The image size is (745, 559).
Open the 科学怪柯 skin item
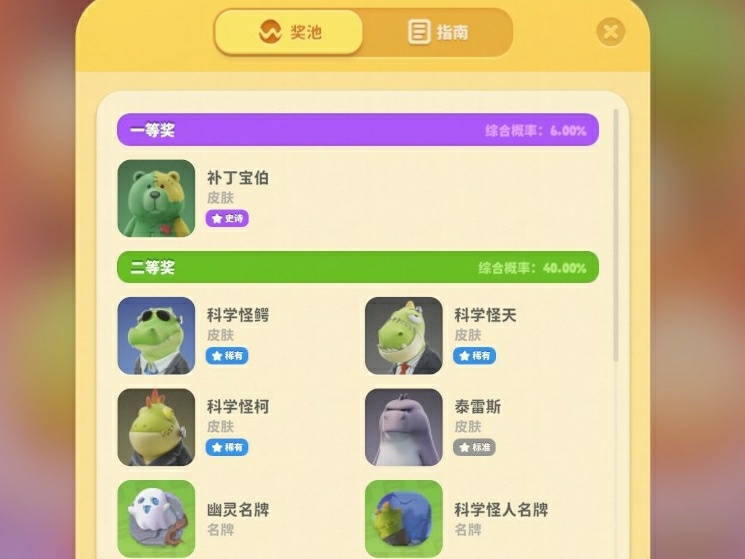156,427
